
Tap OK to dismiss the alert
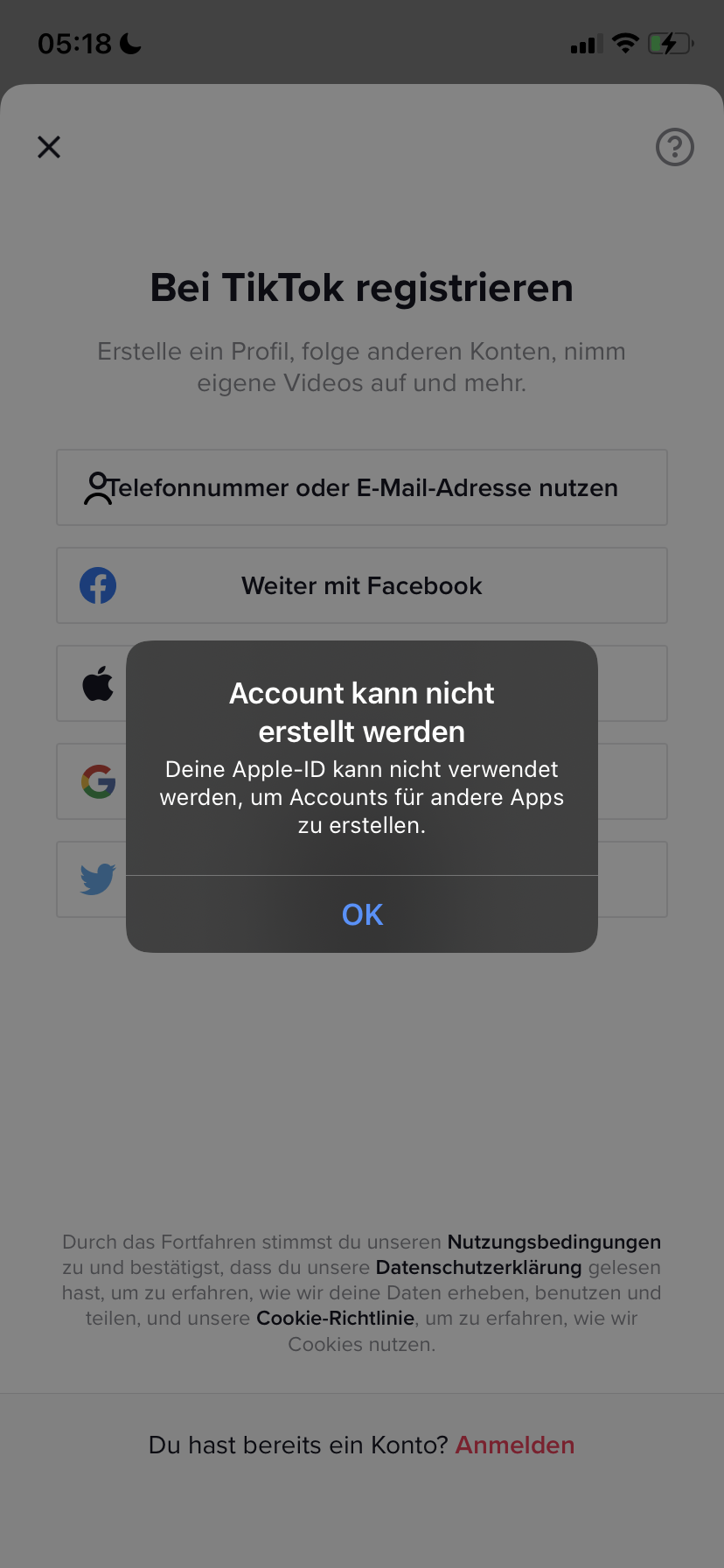362,914
